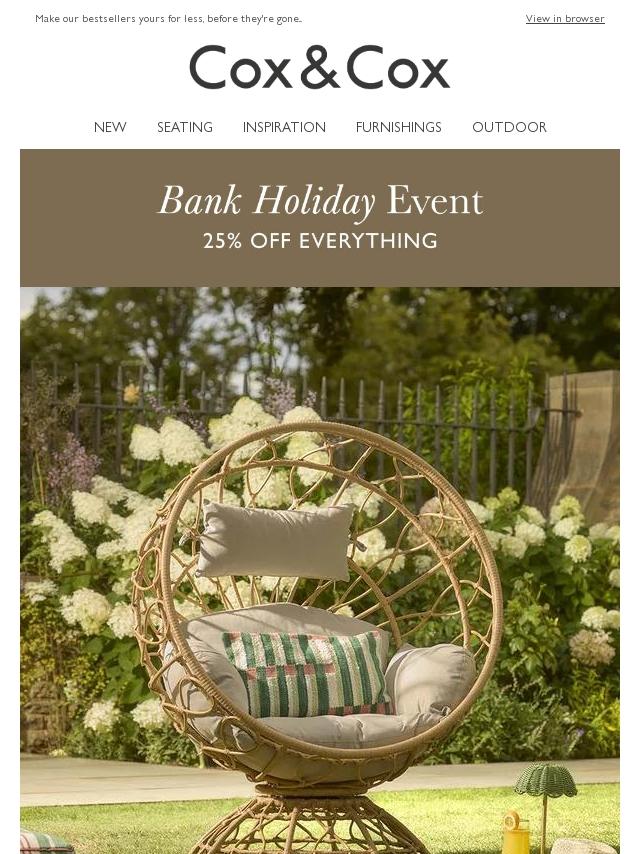Select the OUTDOOR menu link
Screen dimensions: 640x854
tap(509, 127)
